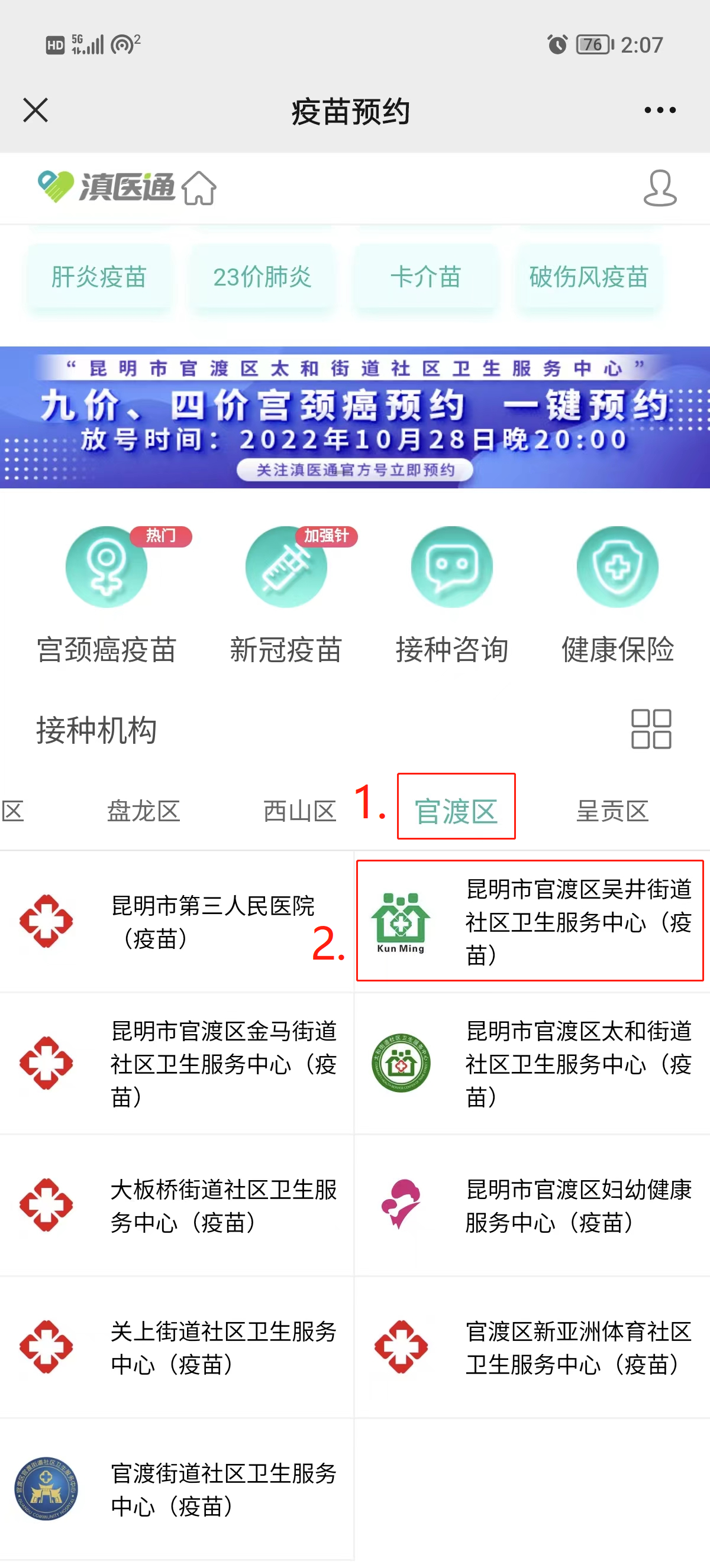Open 健康保险
The width and height of the screenshot is (710, 1568).
click(x=617, y=594)
